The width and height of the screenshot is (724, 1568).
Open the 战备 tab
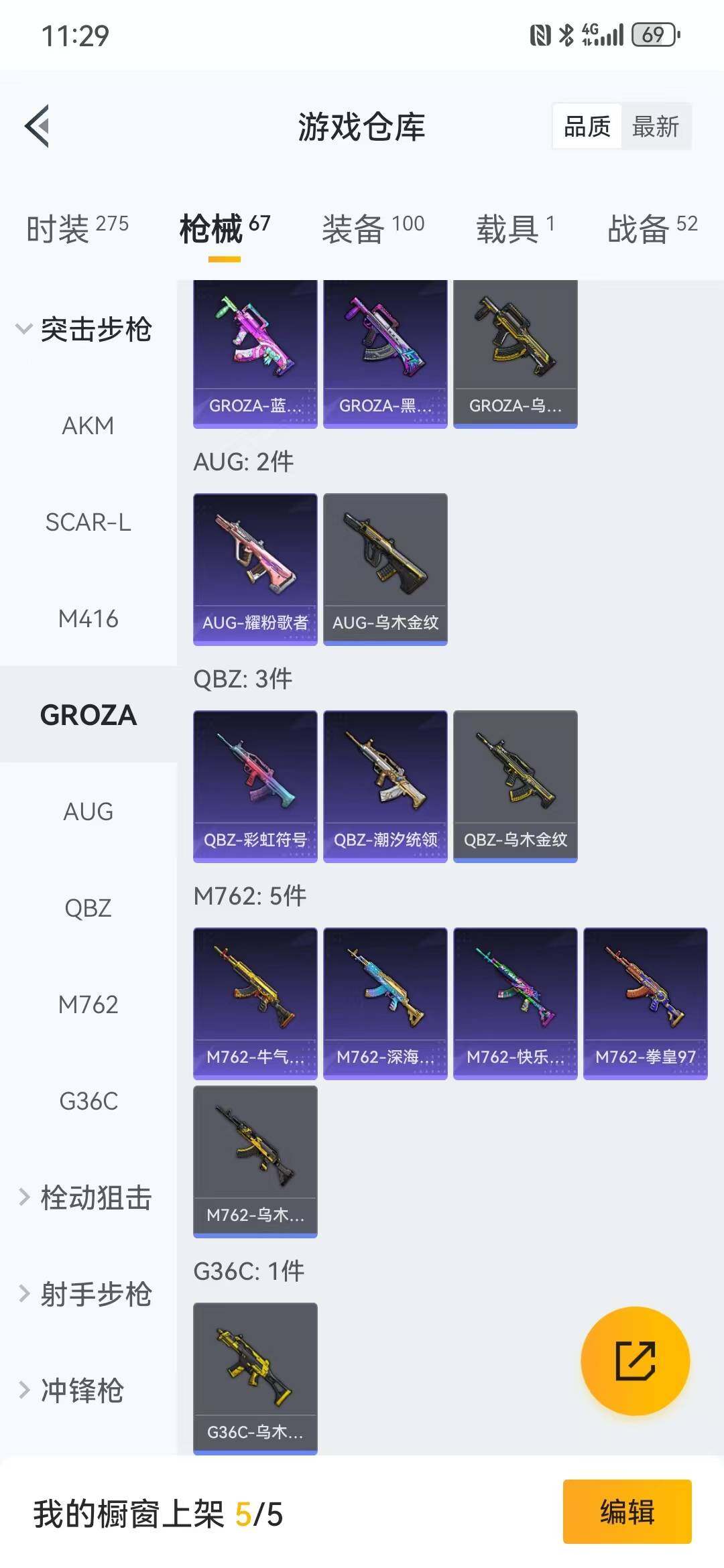point(652,228)
